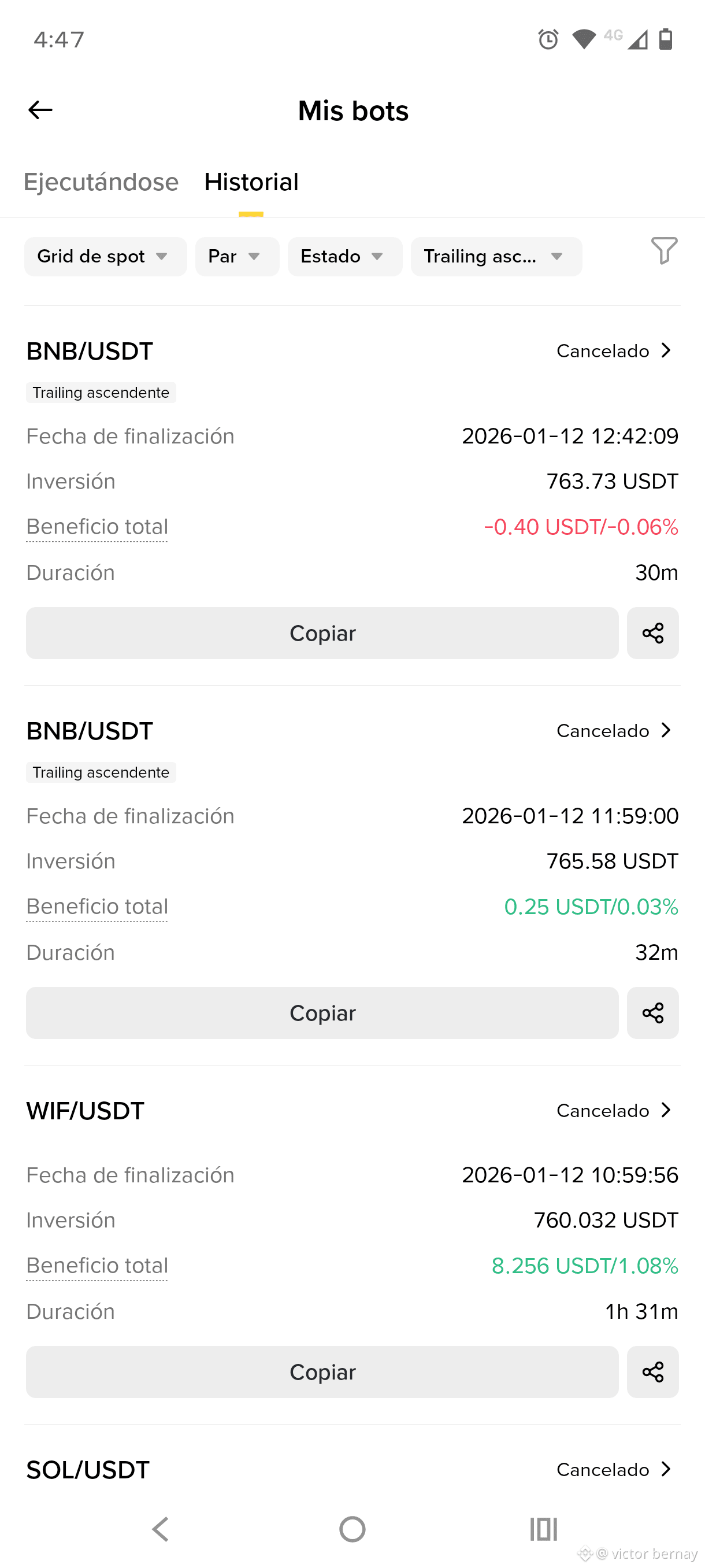Open the cancelled SOL/USDT bot details
This screenshot has height=1568, width=705.
coord(614,1469)
